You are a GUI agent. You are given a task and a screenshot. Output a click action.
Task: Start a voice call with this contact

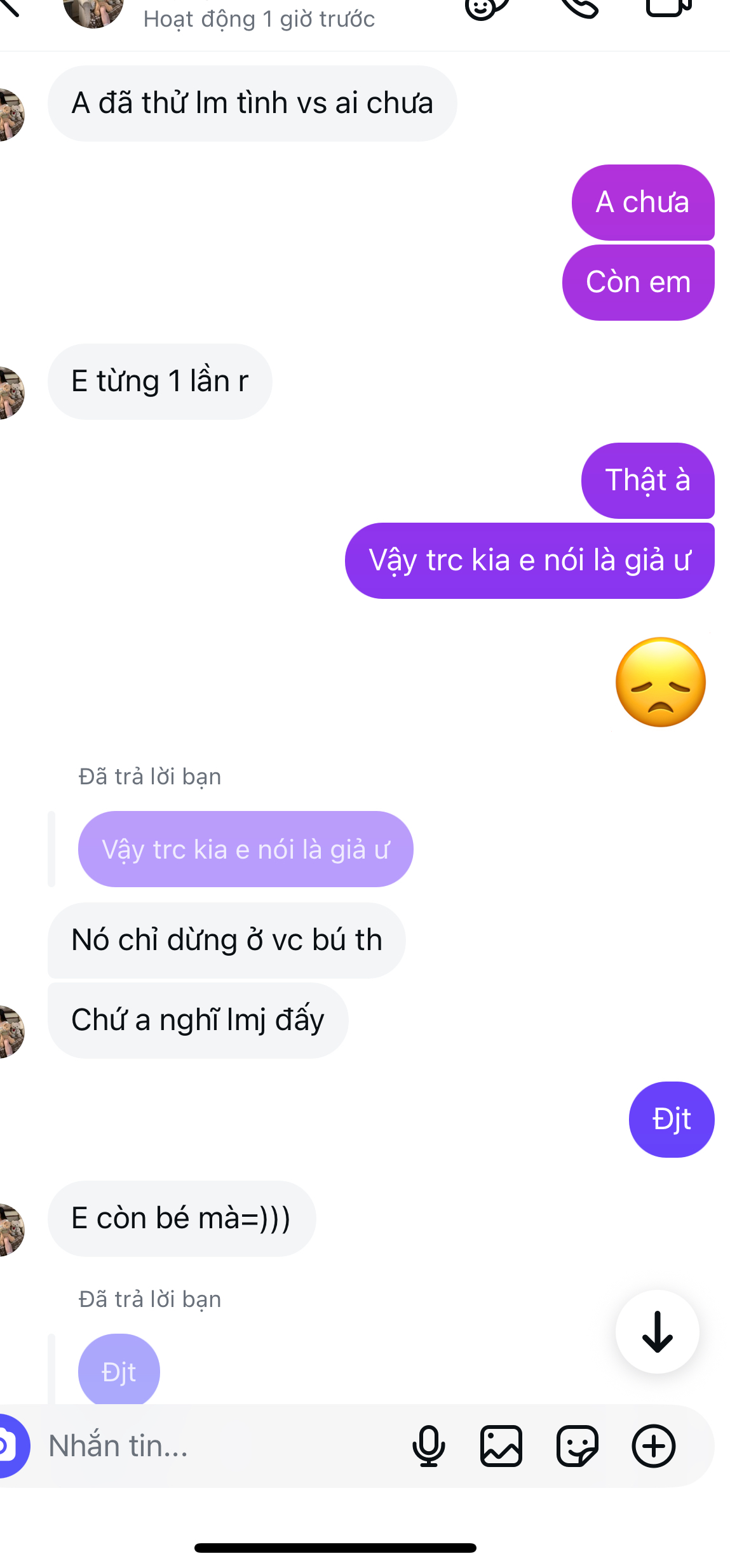tap(580, 8)
